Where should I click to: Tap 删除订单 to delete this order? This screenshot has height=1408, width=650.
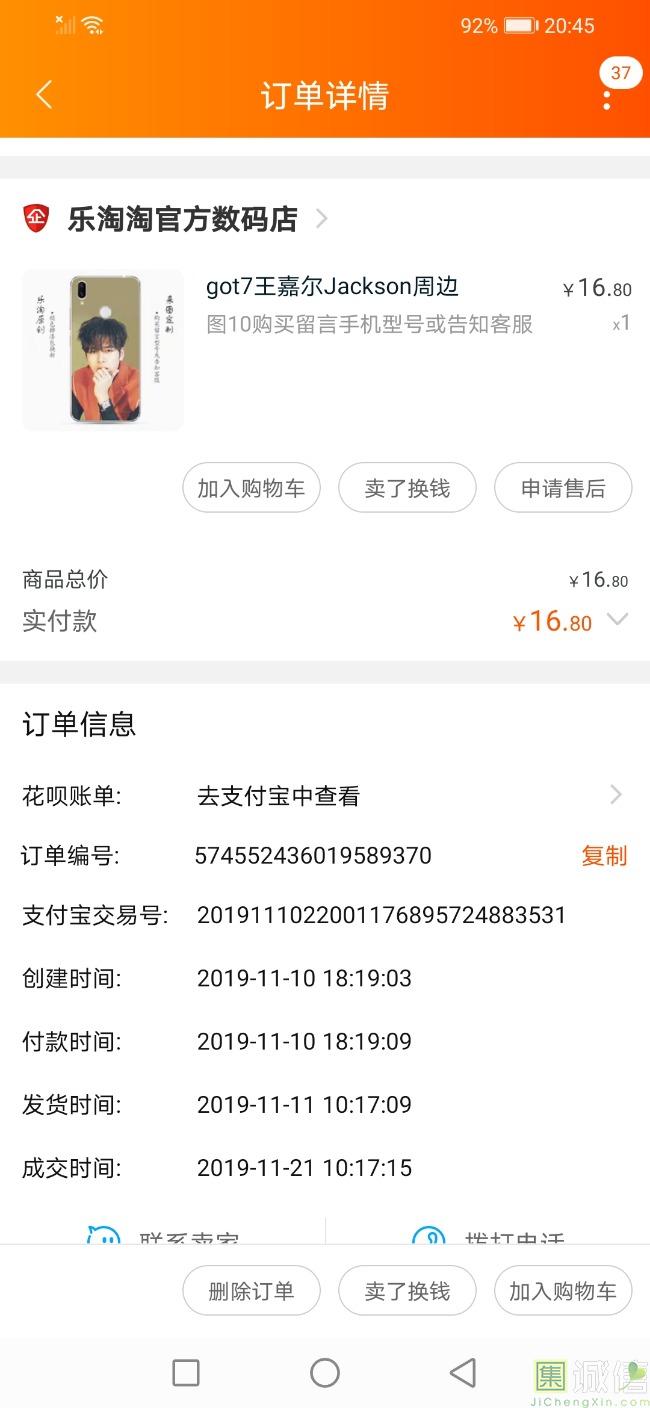pos(251,1291)
